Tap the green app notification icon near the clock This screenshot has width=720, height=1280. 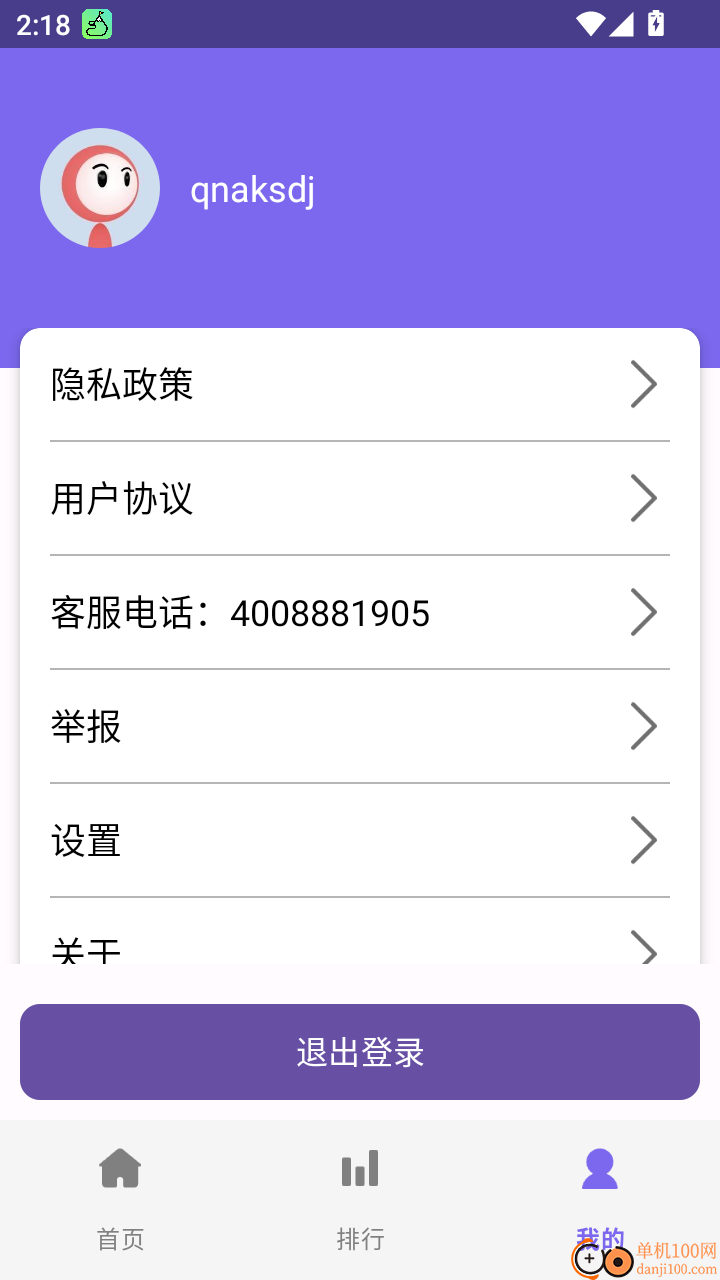[x=95, y=21]
